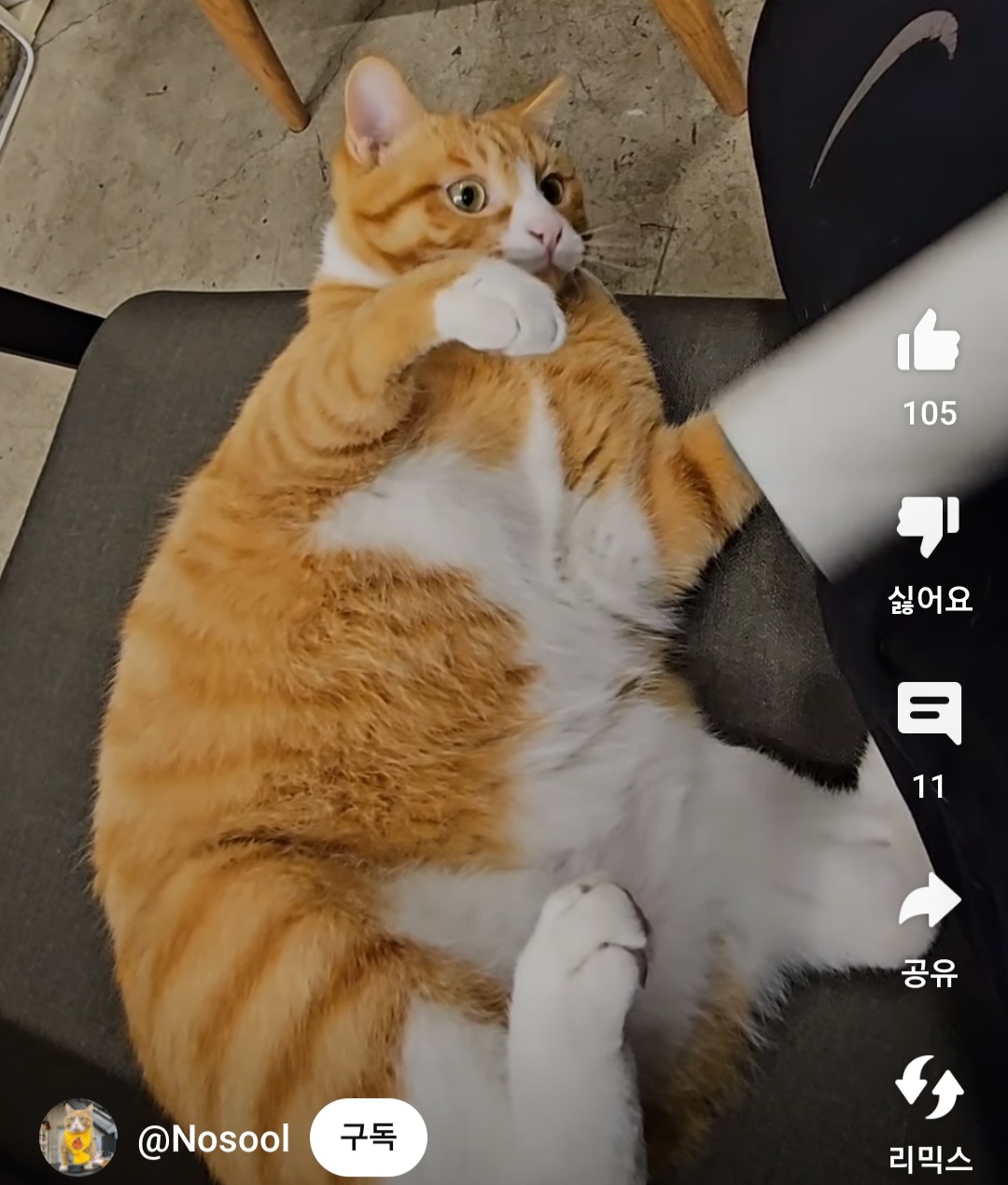The width and height of the screenshot is (1008, 1185).
Task: Like this Short with thumbs up
Action: tap(929, 342)
